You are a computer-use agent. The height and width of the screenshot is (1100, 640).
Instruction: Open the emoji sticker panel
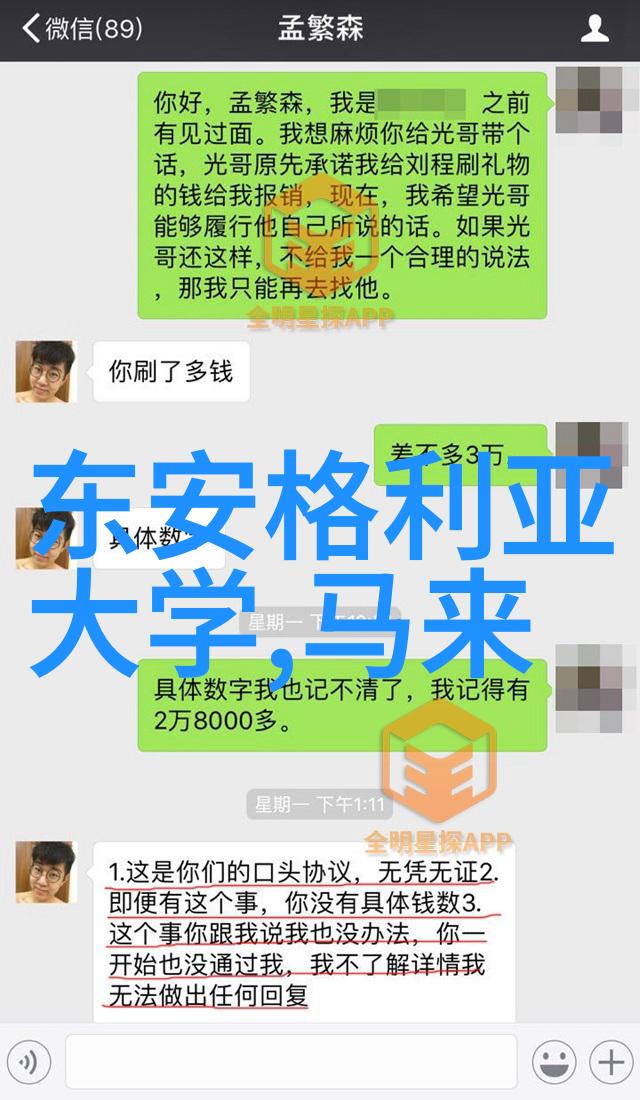coord(552,1061)
